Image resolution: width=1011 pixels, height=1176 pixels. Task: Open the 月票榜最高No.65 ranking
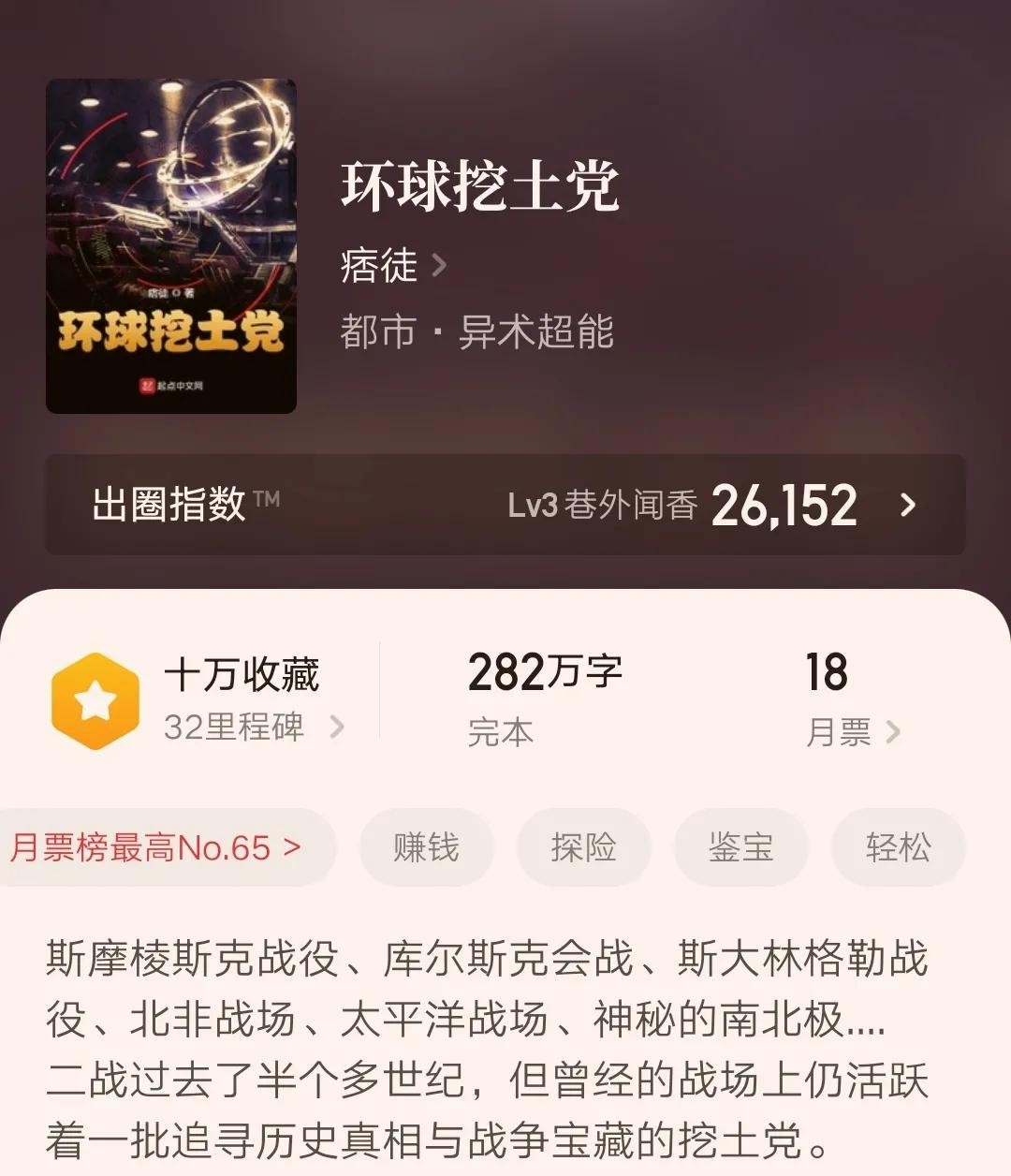pyautogui.click(x=157, y=848)
